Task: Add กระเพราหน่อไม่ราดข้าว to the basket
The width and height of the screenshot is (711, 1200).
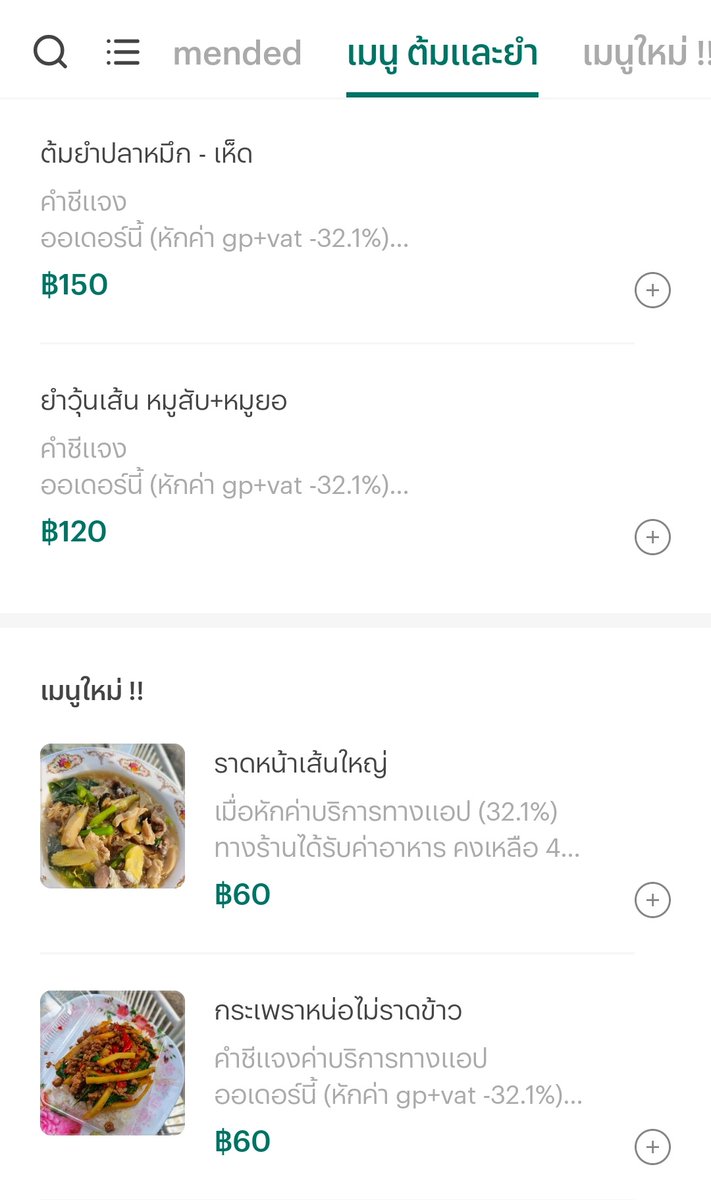Action: (652, 1147)
